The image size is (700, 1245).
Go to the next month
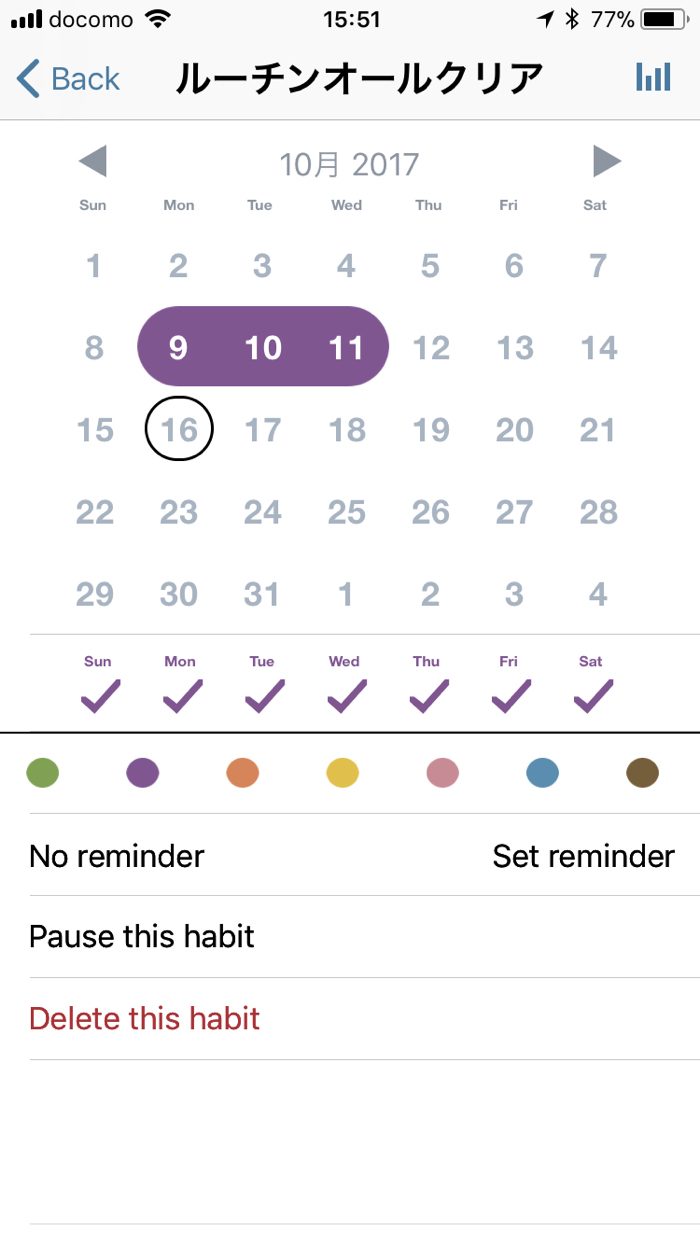(x=606, y=162)
